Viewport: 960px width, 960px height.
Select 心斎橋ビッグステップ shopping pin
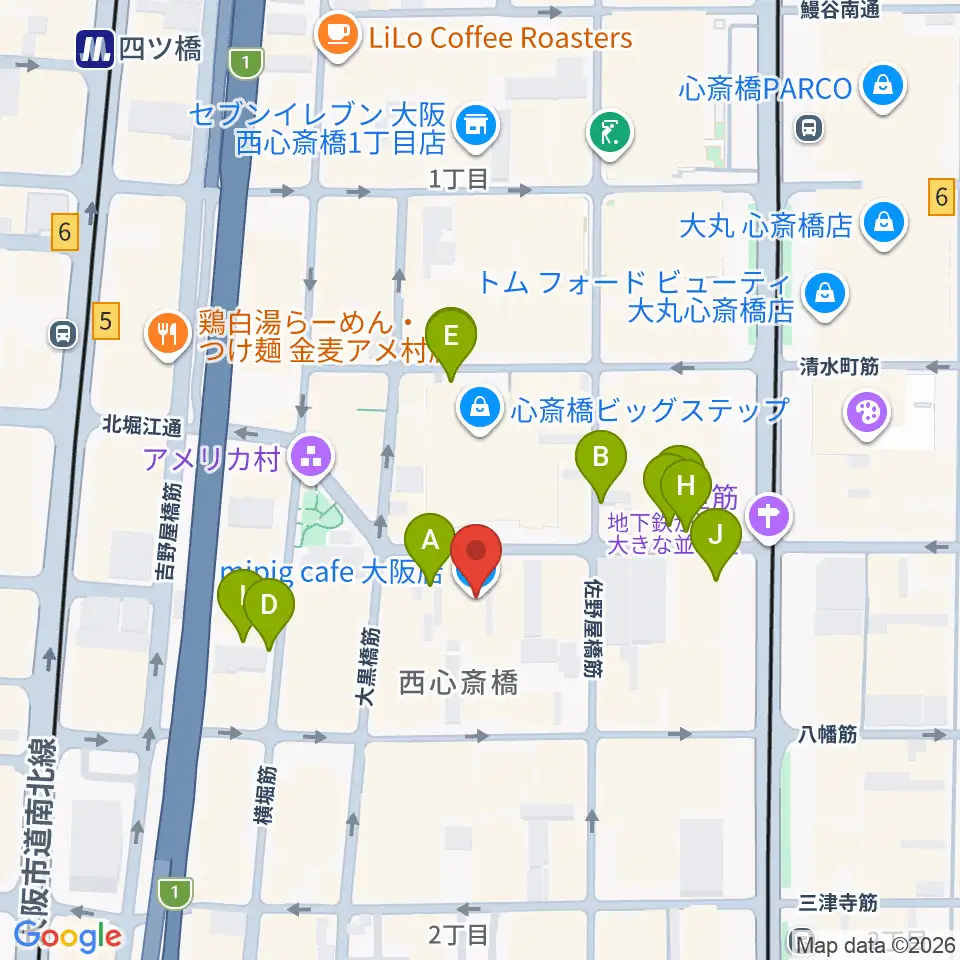480,410
